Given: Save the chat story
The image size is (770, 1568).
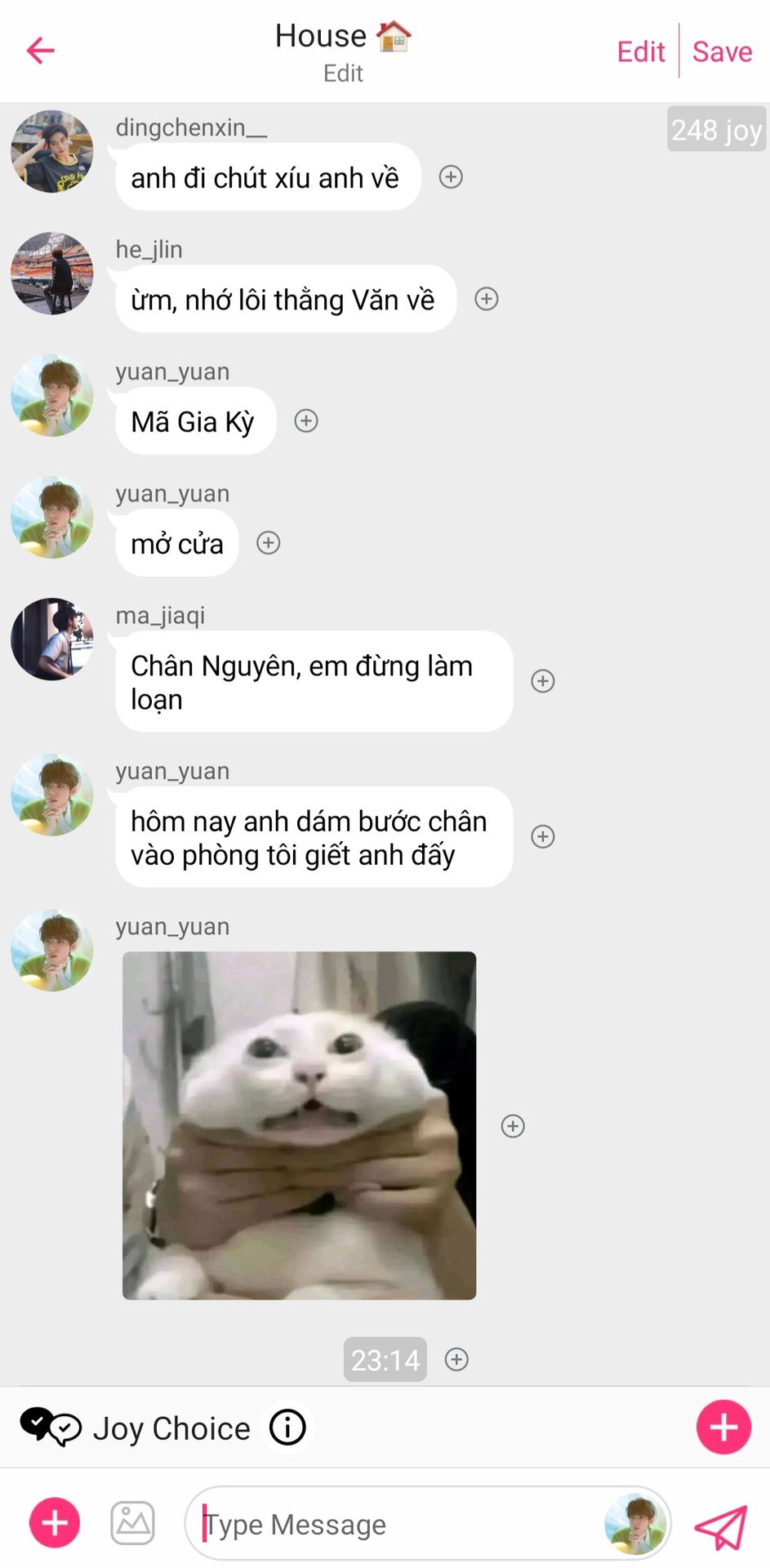Looking at the screenshot, I should click(x=722, y=51).
